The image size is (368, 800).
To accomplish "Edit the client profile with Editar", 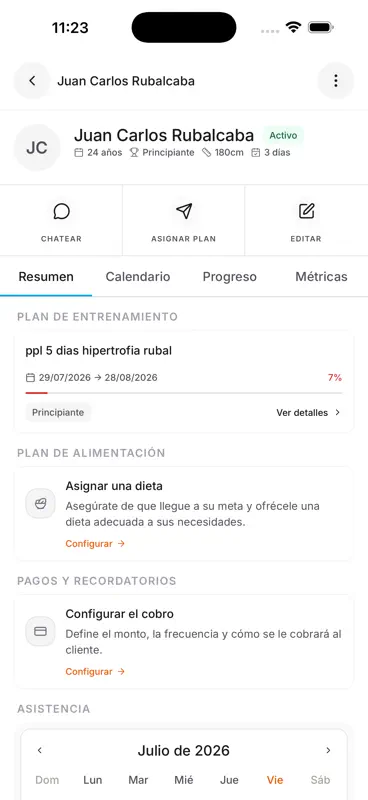I will coord(306,220).
